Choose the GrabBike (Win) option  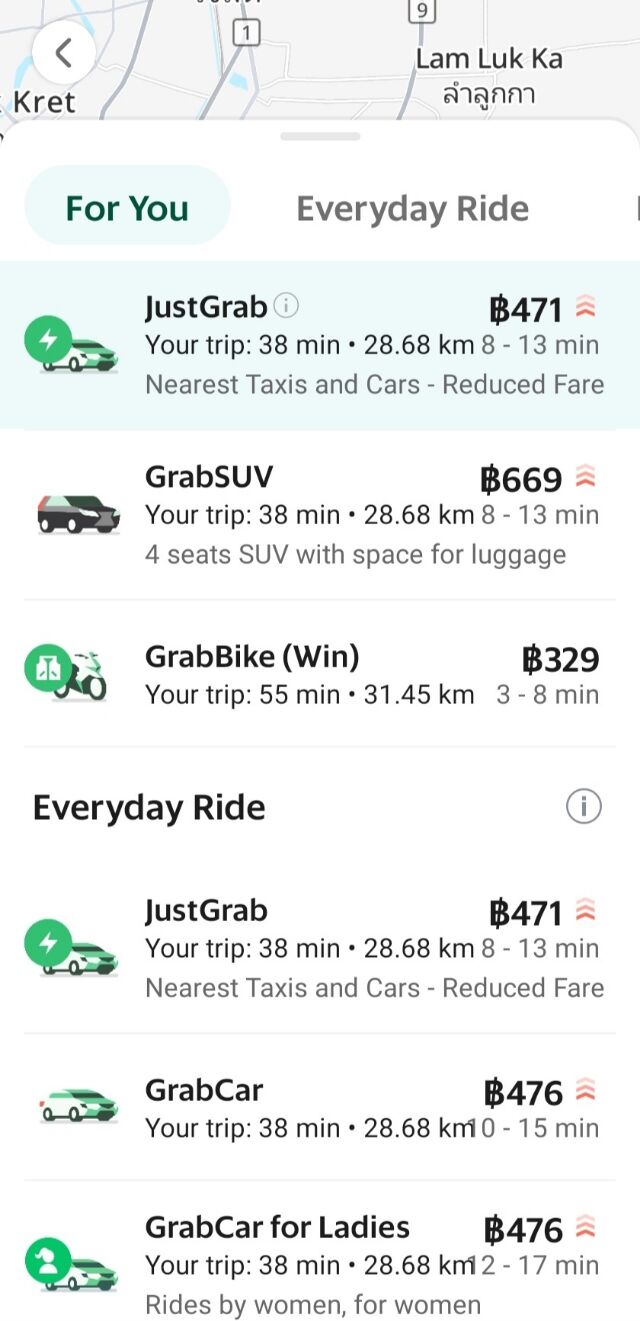tap(320, 675)
